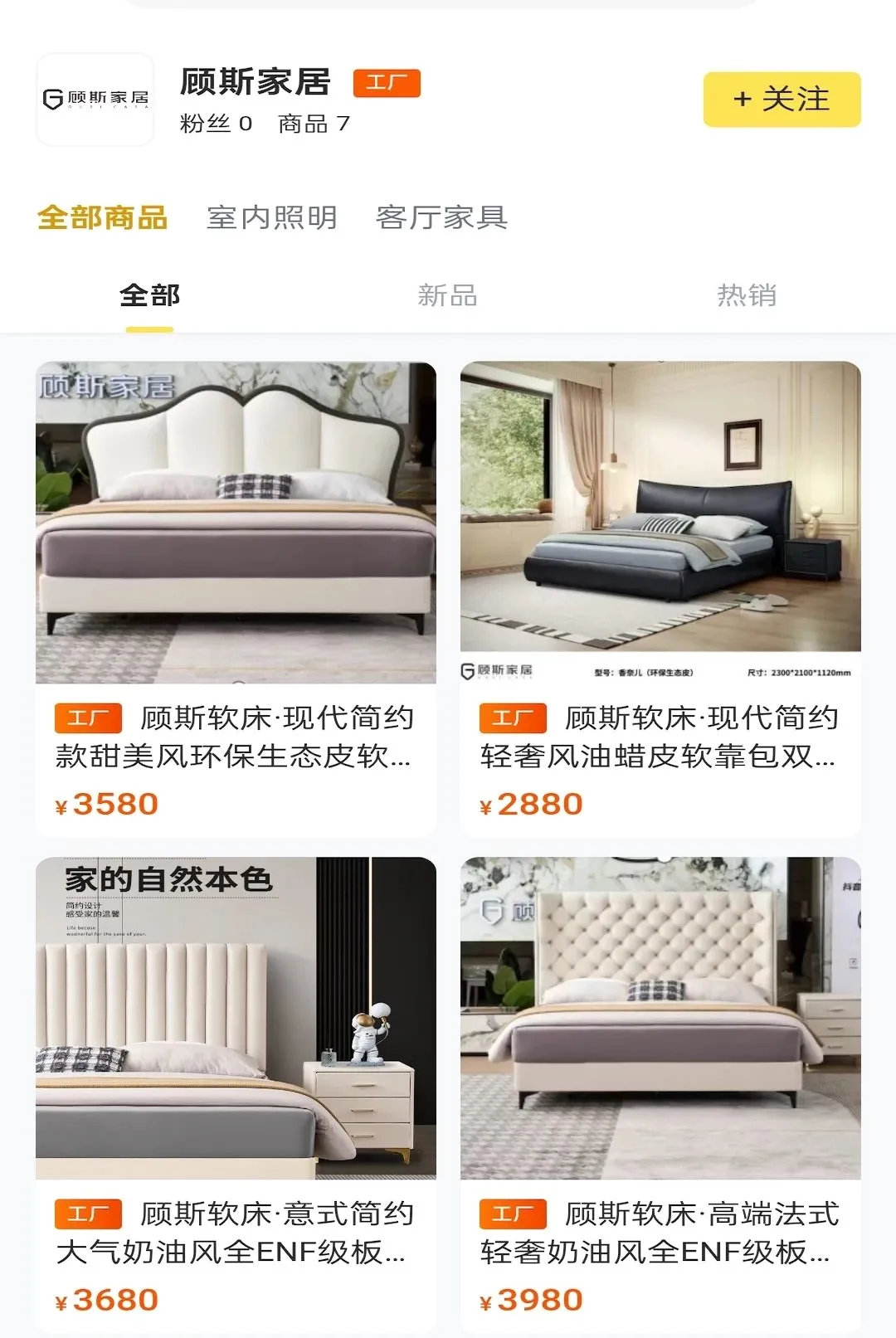Screen dimensions: 896x1338
Task: View the ¥3980 高端法式 bed product
Action: pyautogui.click(x=660, y=1093)
